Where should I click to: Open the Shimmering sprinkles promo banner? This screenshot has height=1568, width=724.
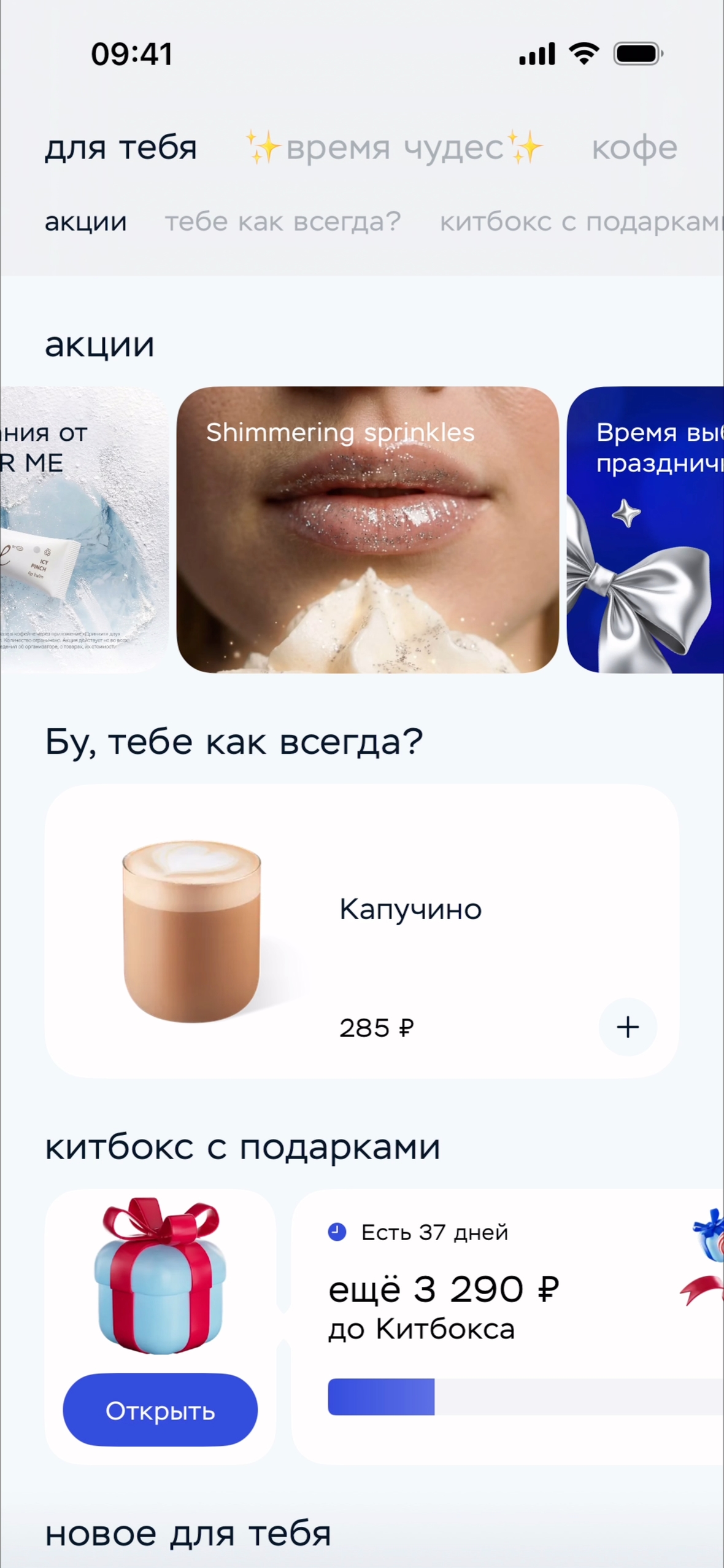click(368, 529)
